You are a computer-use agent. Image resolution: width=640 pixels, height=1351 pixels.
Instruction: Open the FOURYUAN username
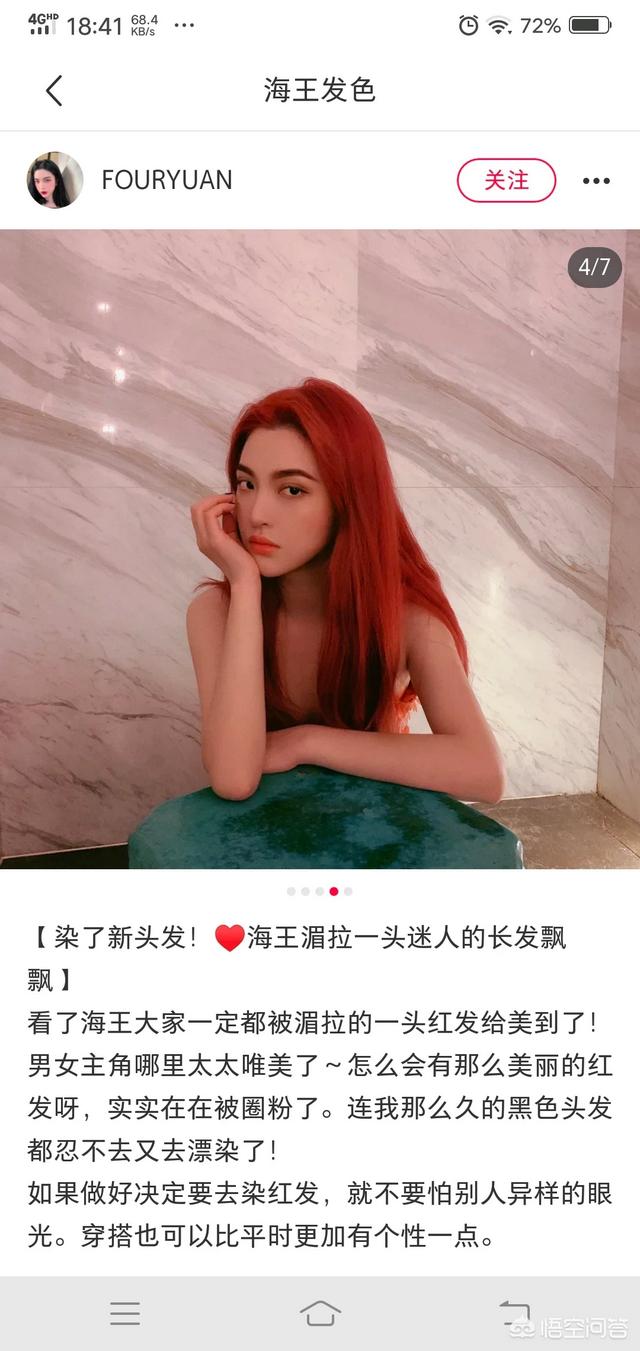167,180
